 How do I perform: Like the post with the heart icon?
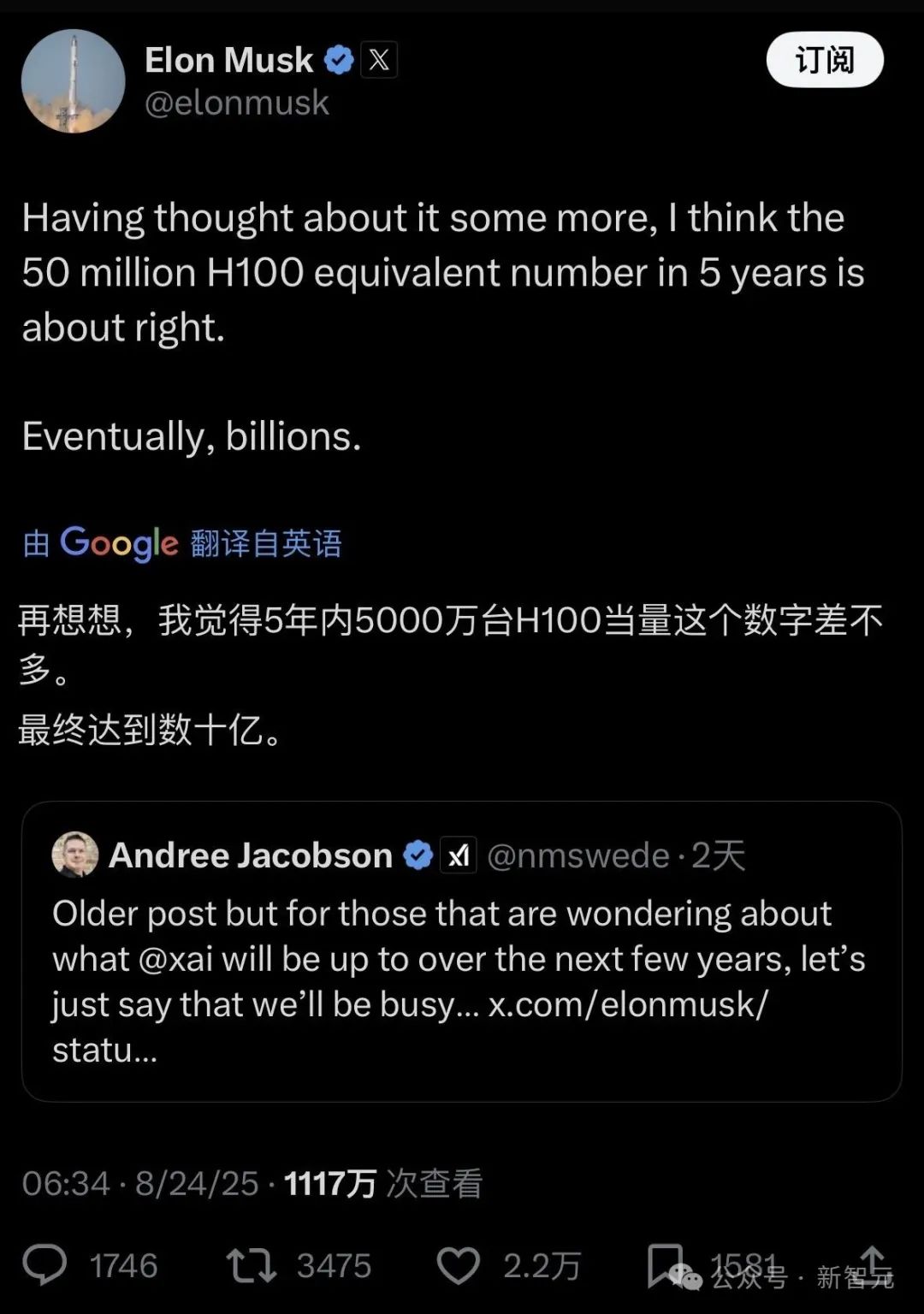459,1265
